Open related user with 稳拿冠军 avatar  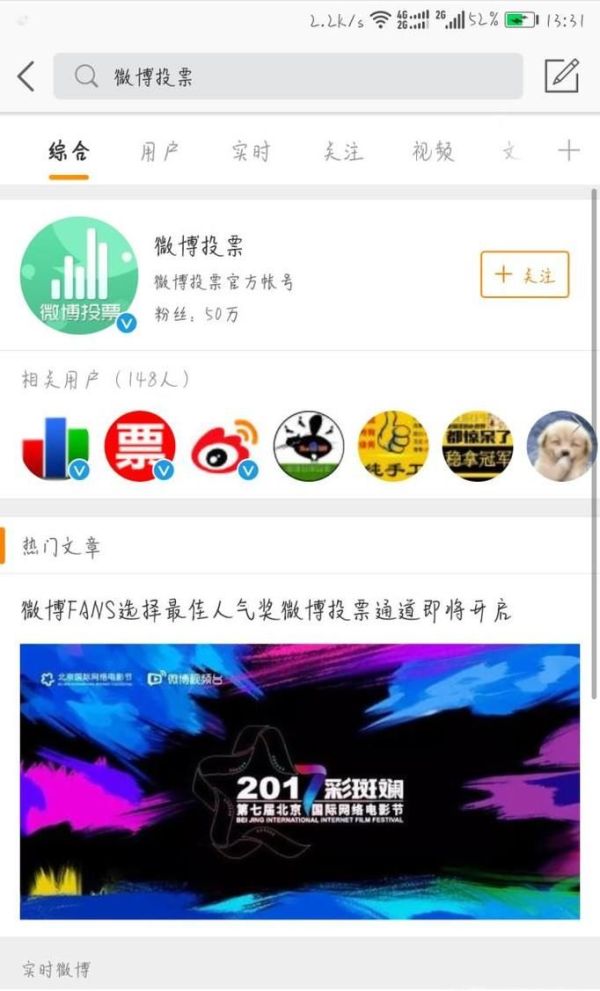pyautogui.click(x=478, y=446)
